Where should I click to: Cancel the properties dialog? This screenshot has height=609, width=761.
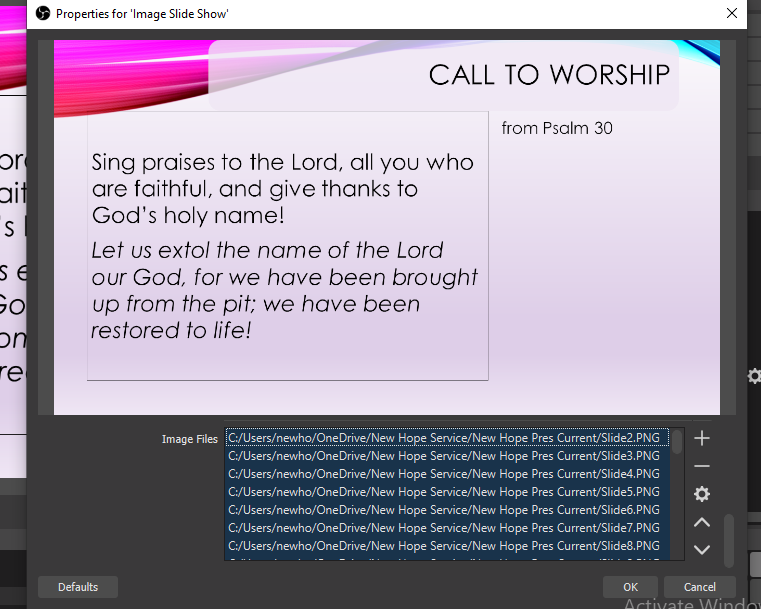pos(699,587)
